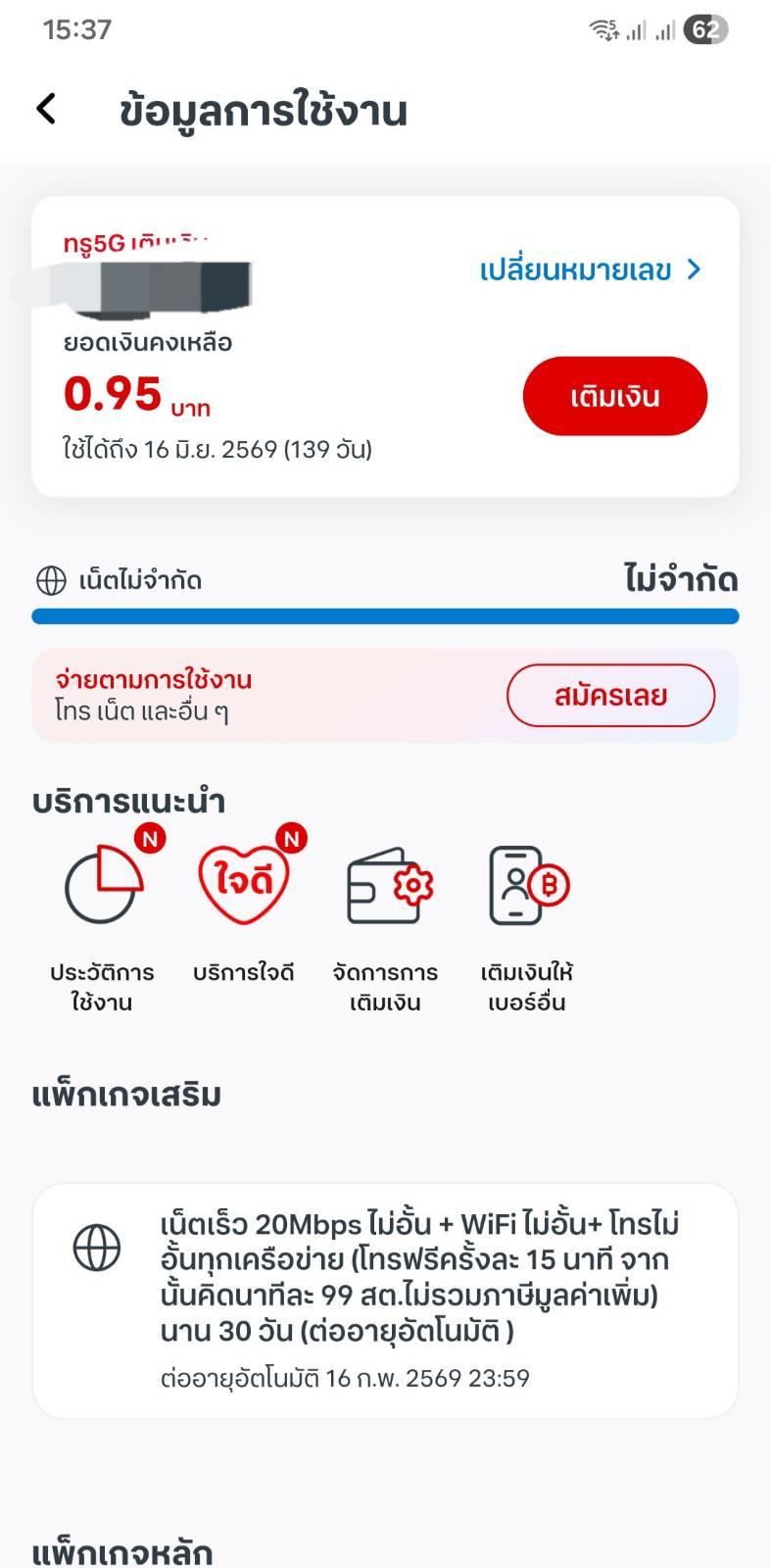771x1568 pixels.
Task: Top up balance with the เติมเงิน button
Action: (614, 397)
